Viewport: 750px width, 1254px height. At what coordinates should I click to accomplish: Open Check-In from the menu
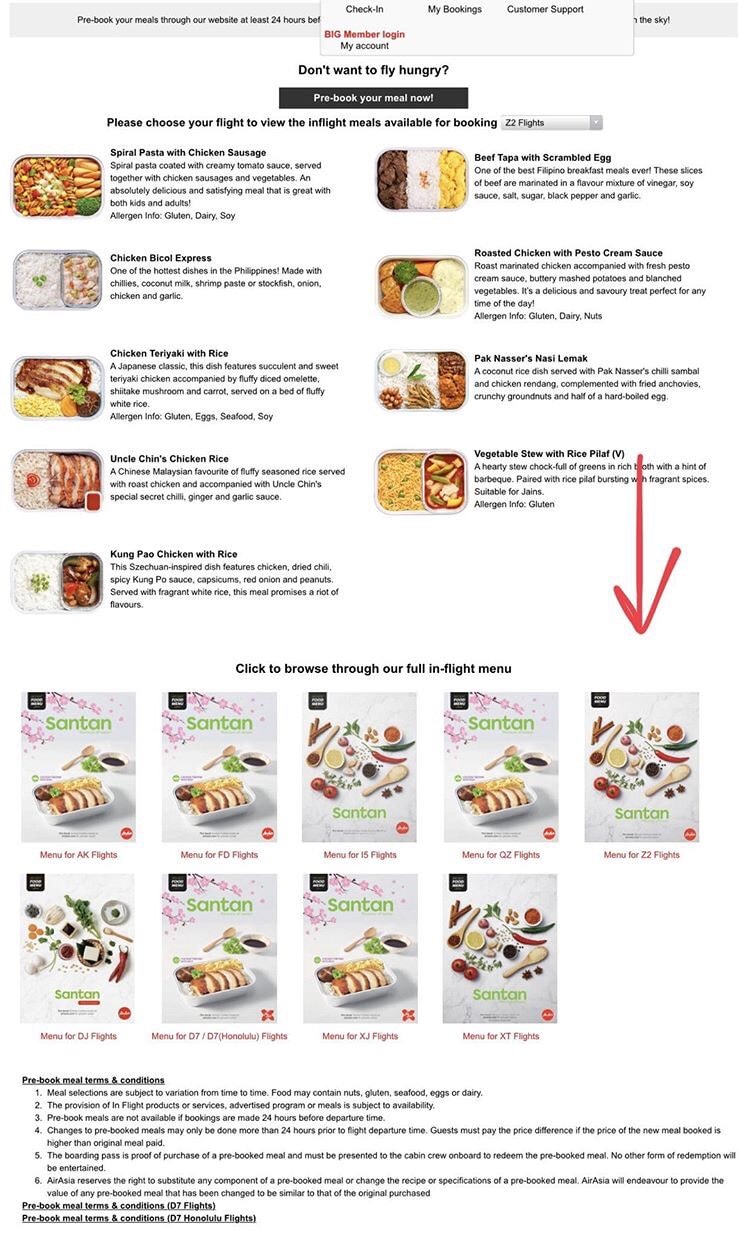click(364, 9)
